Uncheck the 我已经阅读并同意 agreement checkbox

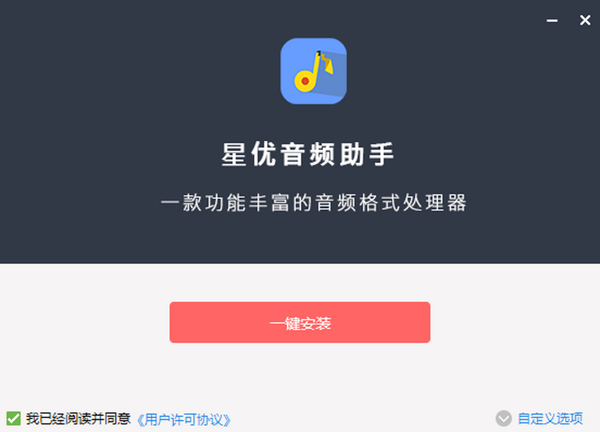[x=13, y=418]
